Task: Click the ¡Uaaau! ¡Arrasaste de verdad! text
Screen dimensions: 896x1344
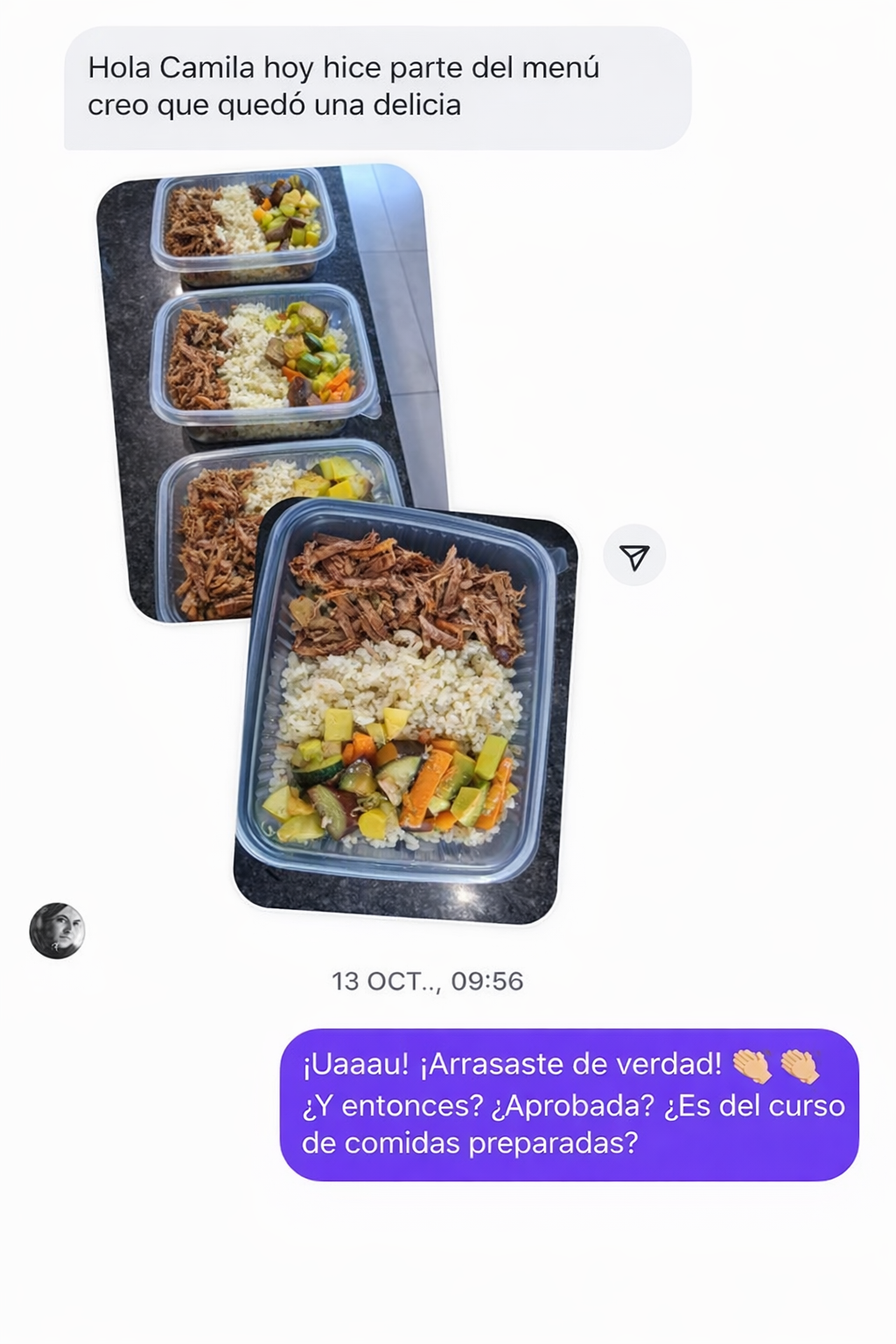Action: tap(511, 1067)
